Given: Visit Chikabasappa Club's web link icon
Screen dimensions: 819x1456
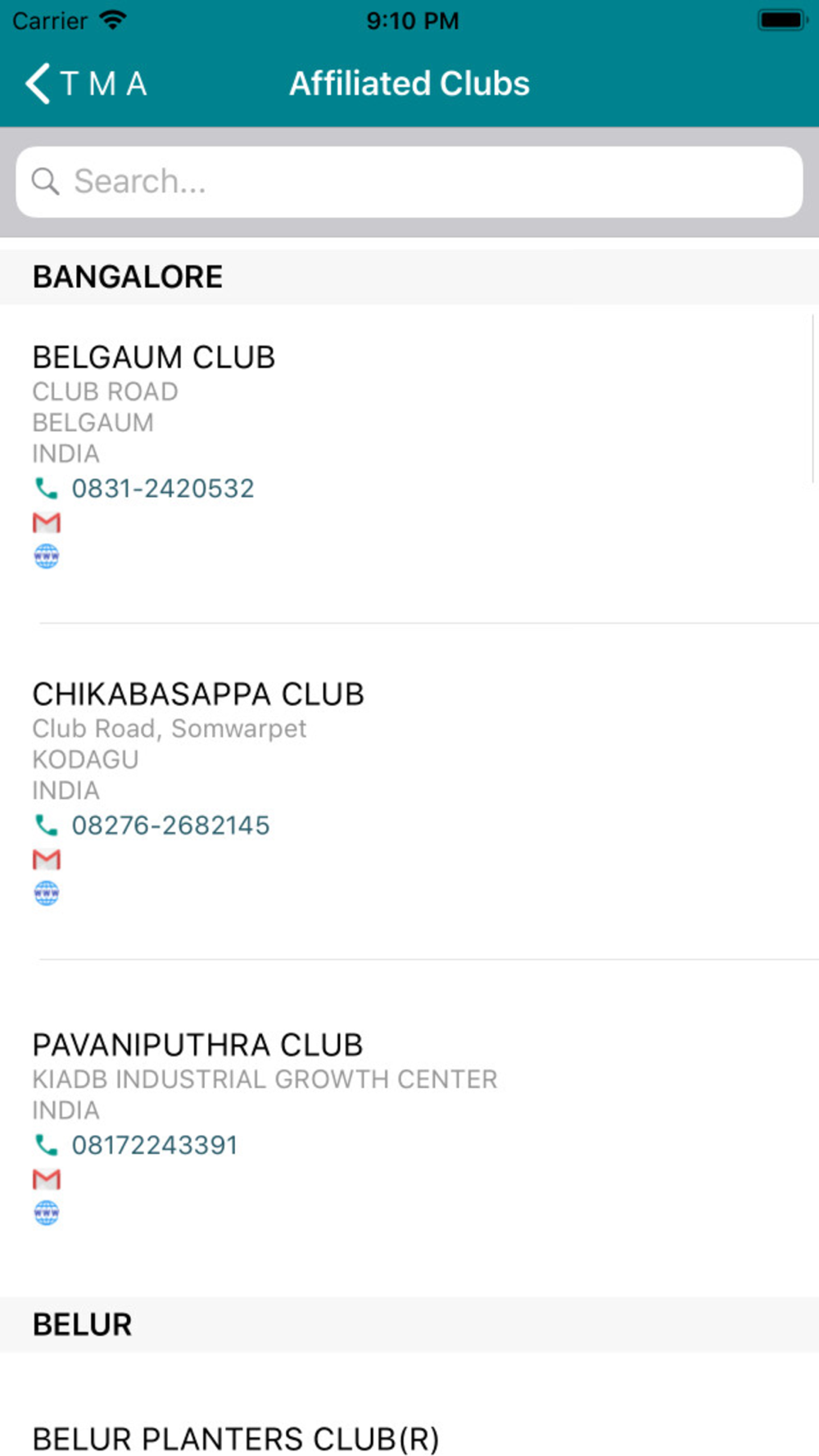Looking at the screenshot, I should click(x=47, y=893).
